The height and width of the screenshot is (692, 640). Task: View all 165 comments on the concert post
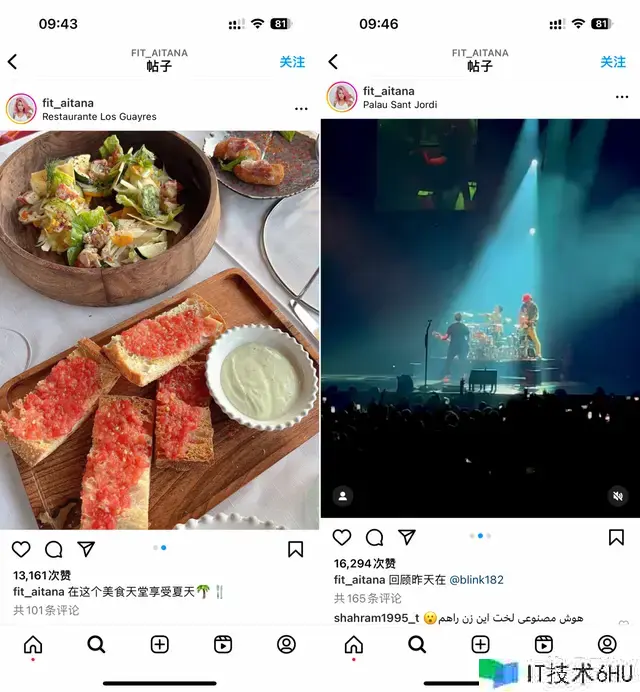click(x=367, y=598)
